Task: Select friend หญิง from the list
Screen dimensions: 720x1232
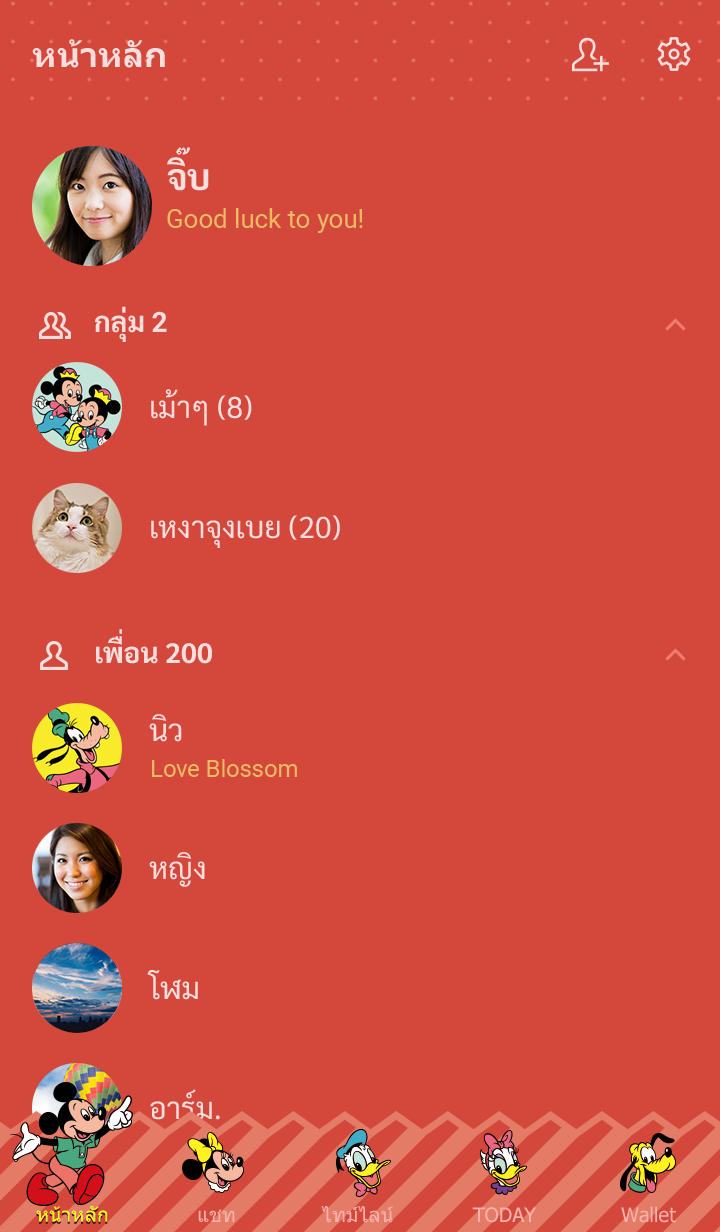Action: click(178, 868)
